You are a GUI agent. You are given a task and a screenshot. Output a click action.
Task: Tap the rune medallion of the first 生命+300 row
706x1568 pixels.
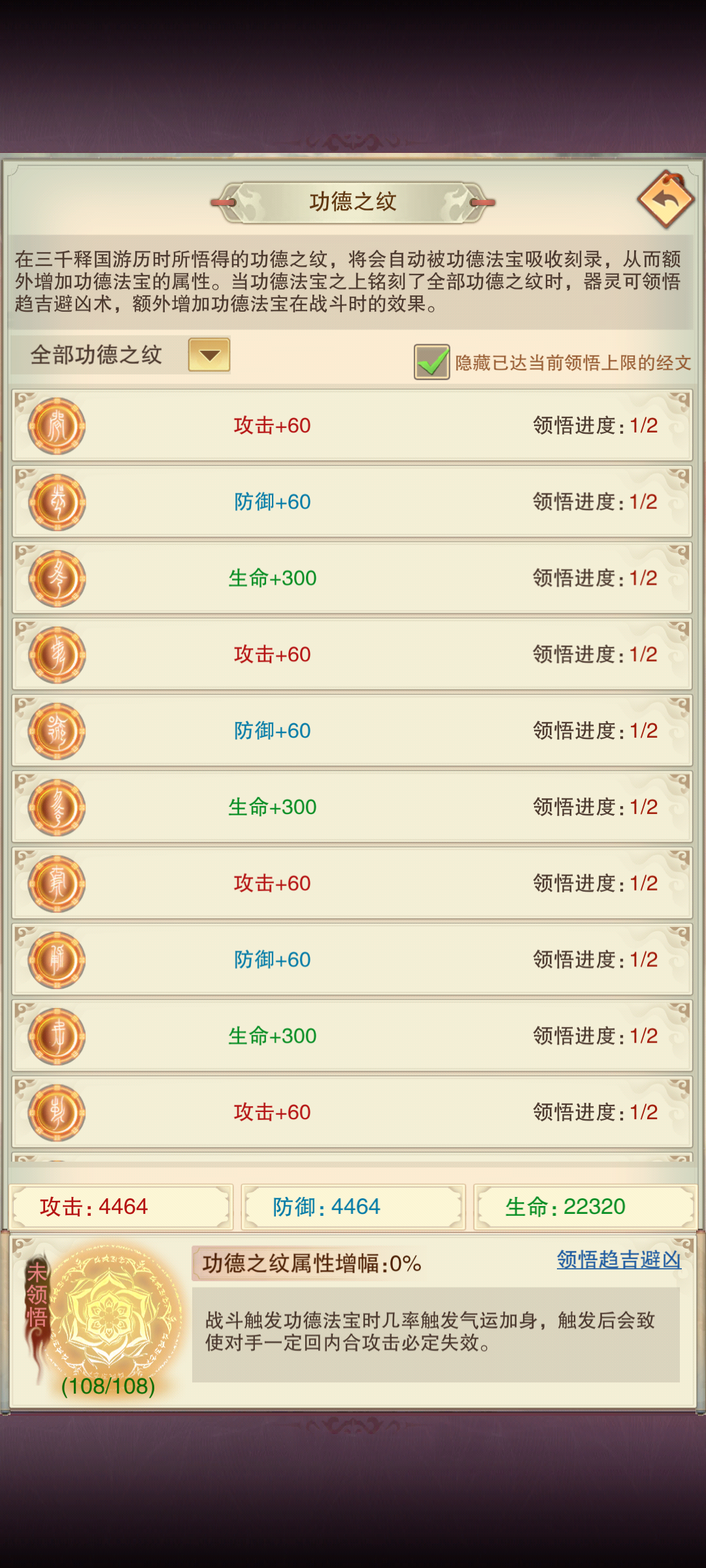(56, 578)
